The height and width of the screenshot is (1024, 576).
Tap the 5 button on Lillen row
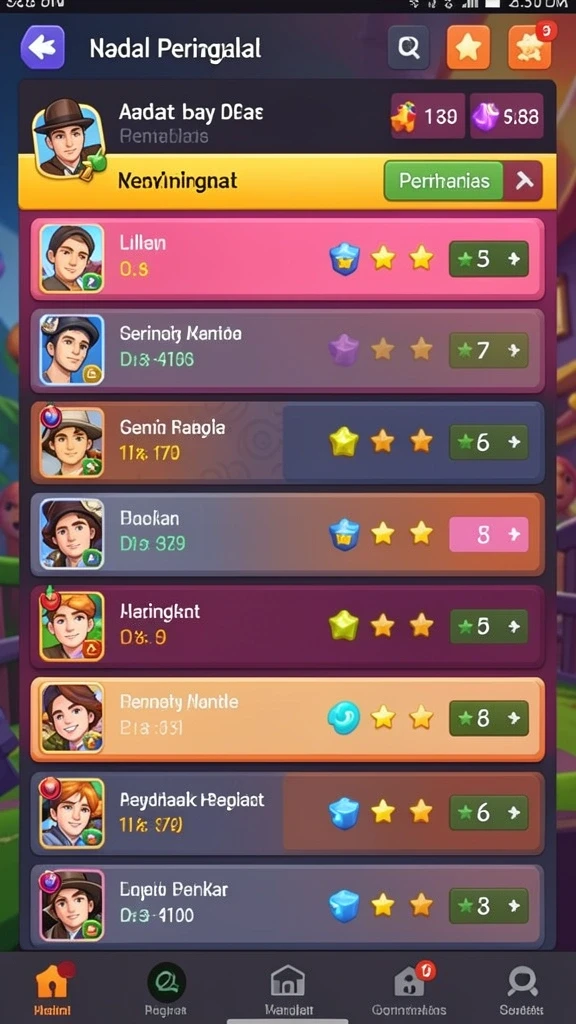(488, 259)
